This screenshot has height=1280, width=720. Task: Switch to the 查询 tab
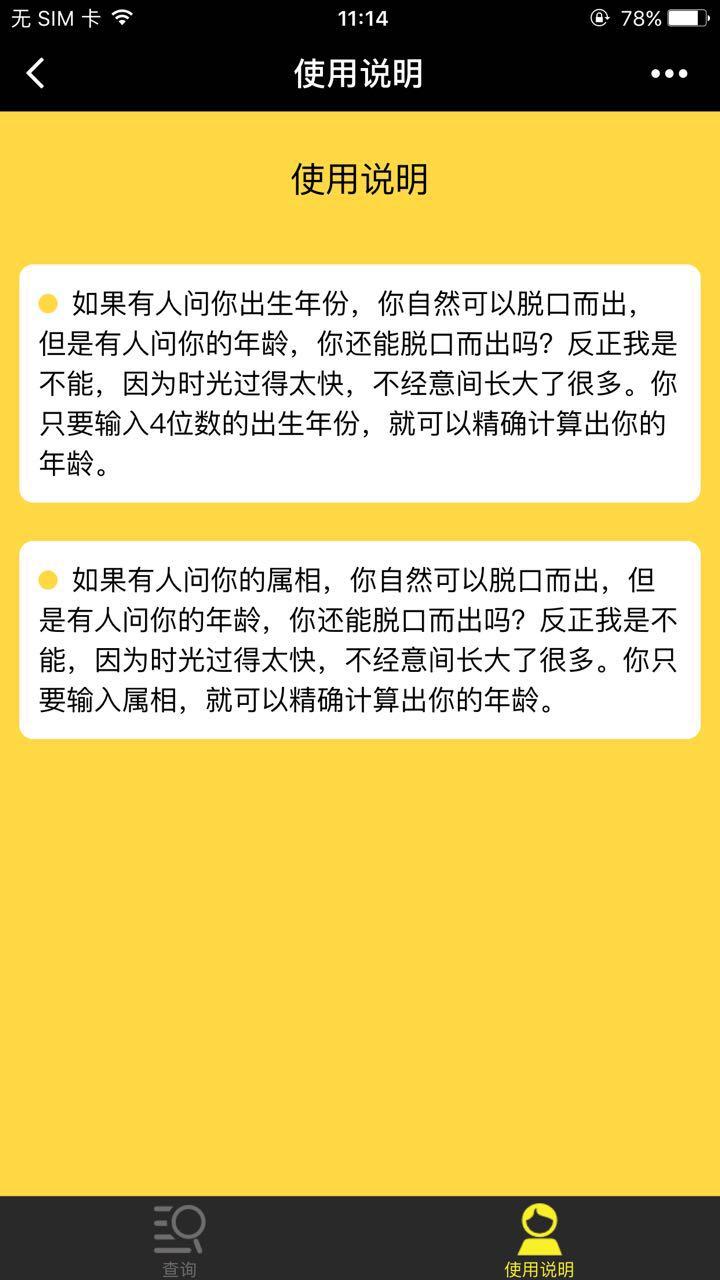[180, 1240]
